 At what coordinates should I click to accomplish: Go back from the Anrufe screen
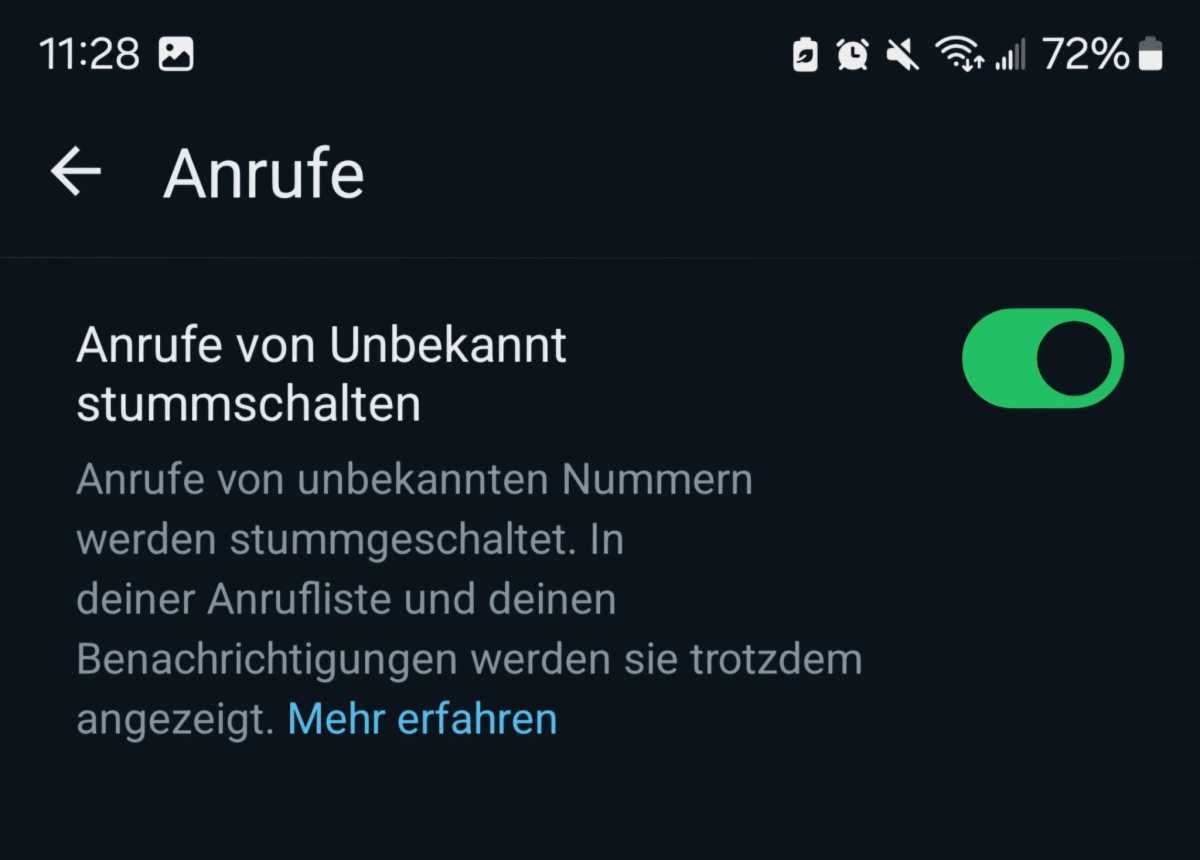coord(76,173)
